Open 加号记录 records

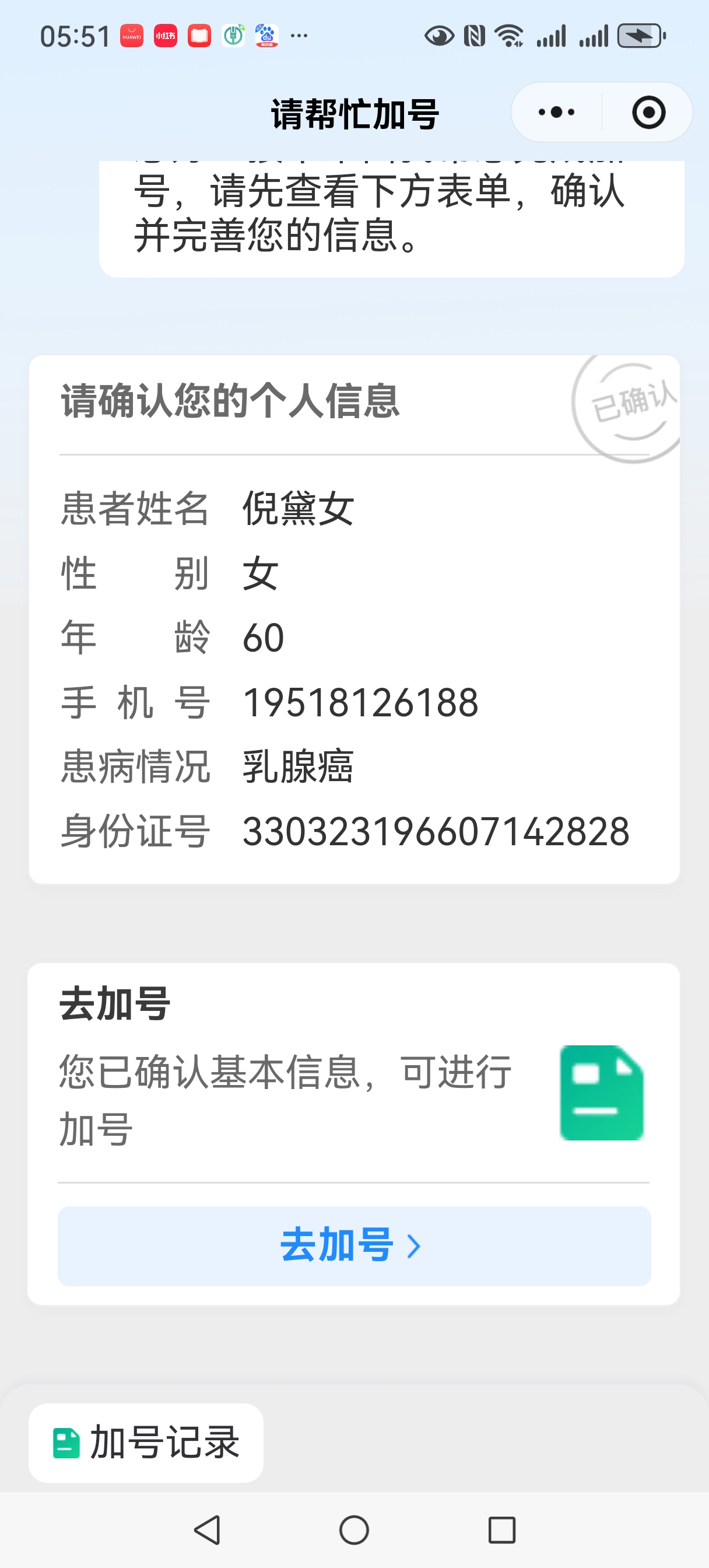pos(146,1442)
